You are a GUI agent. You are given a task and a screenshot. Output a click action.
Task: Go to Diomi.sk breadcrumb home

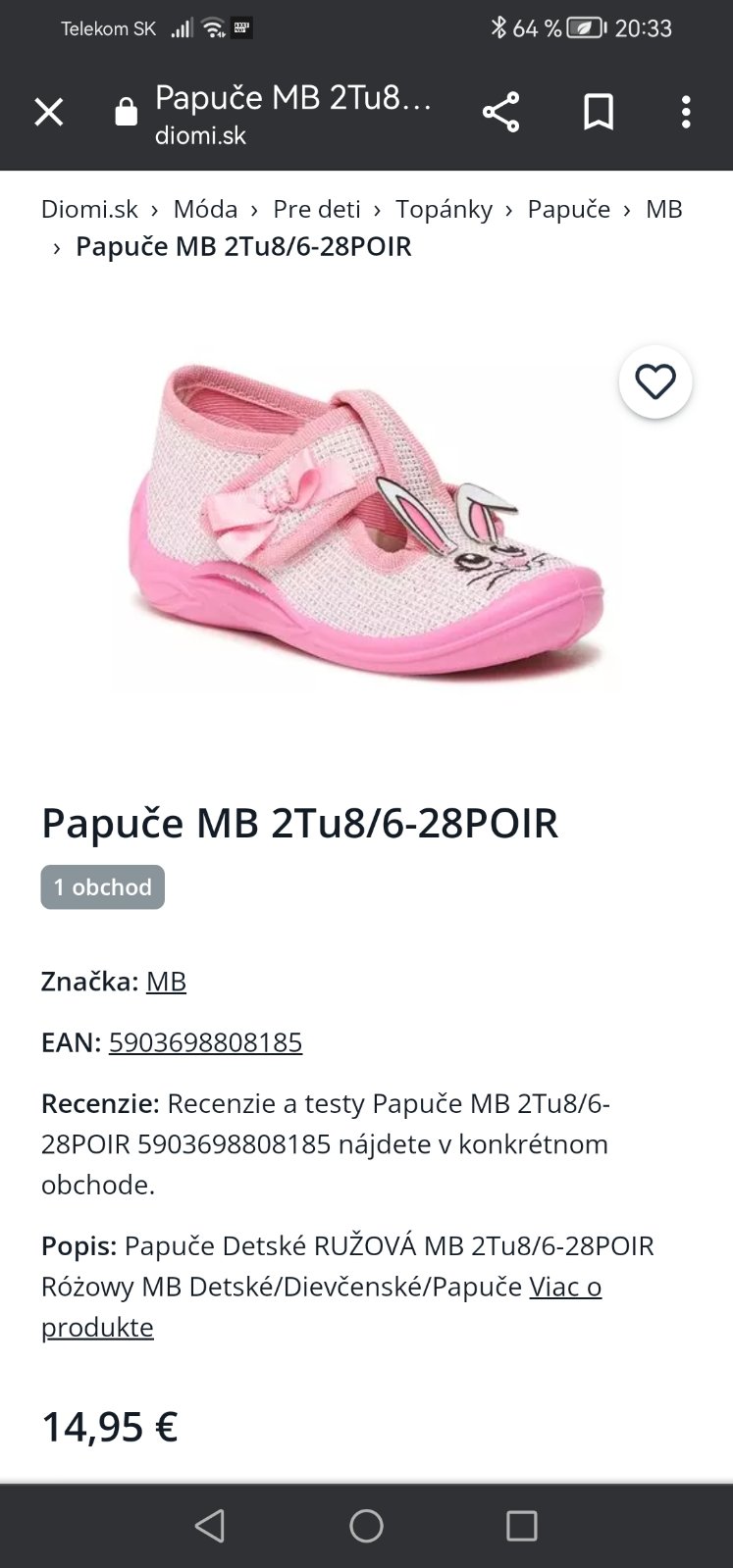click(89, 209)
